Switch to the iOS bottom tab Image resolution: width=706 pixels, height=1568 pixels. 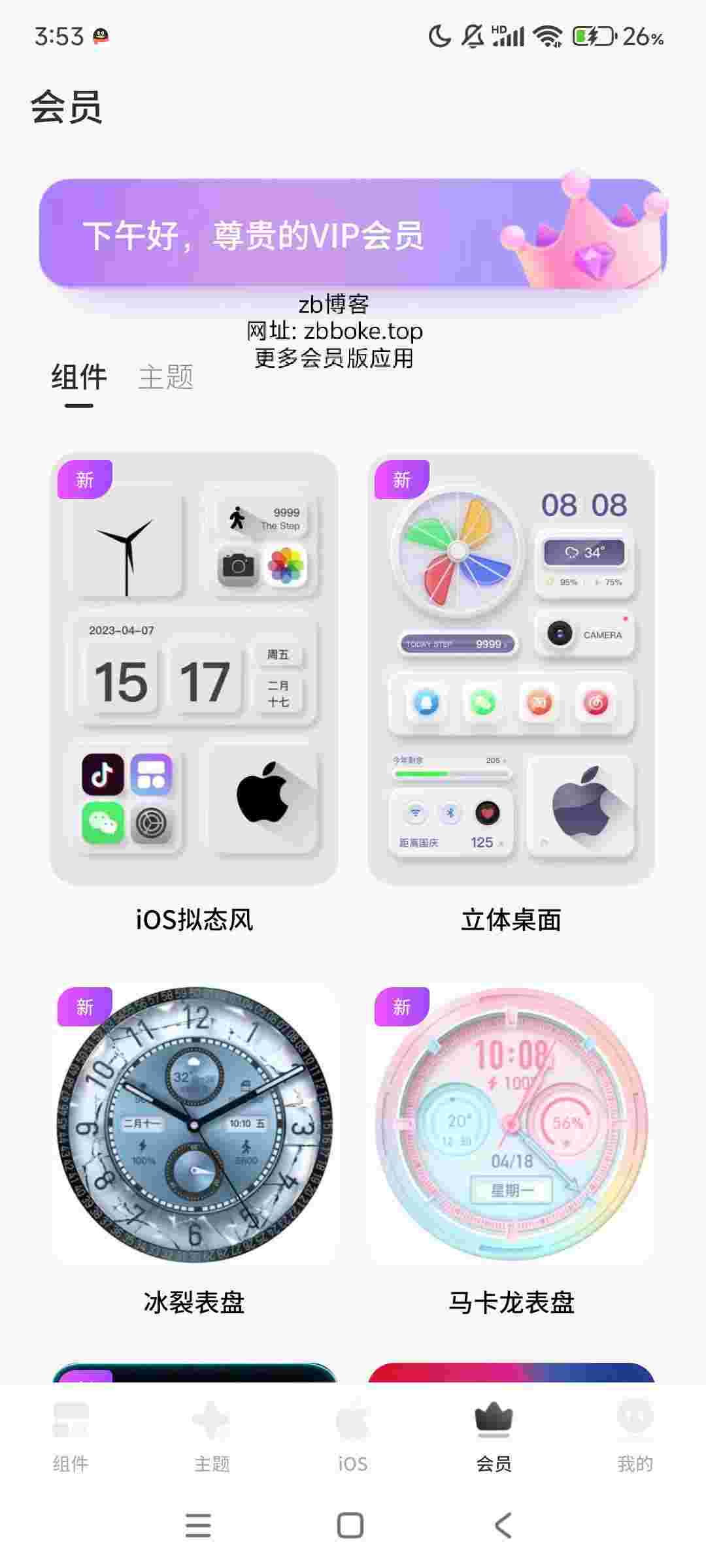353,1436
